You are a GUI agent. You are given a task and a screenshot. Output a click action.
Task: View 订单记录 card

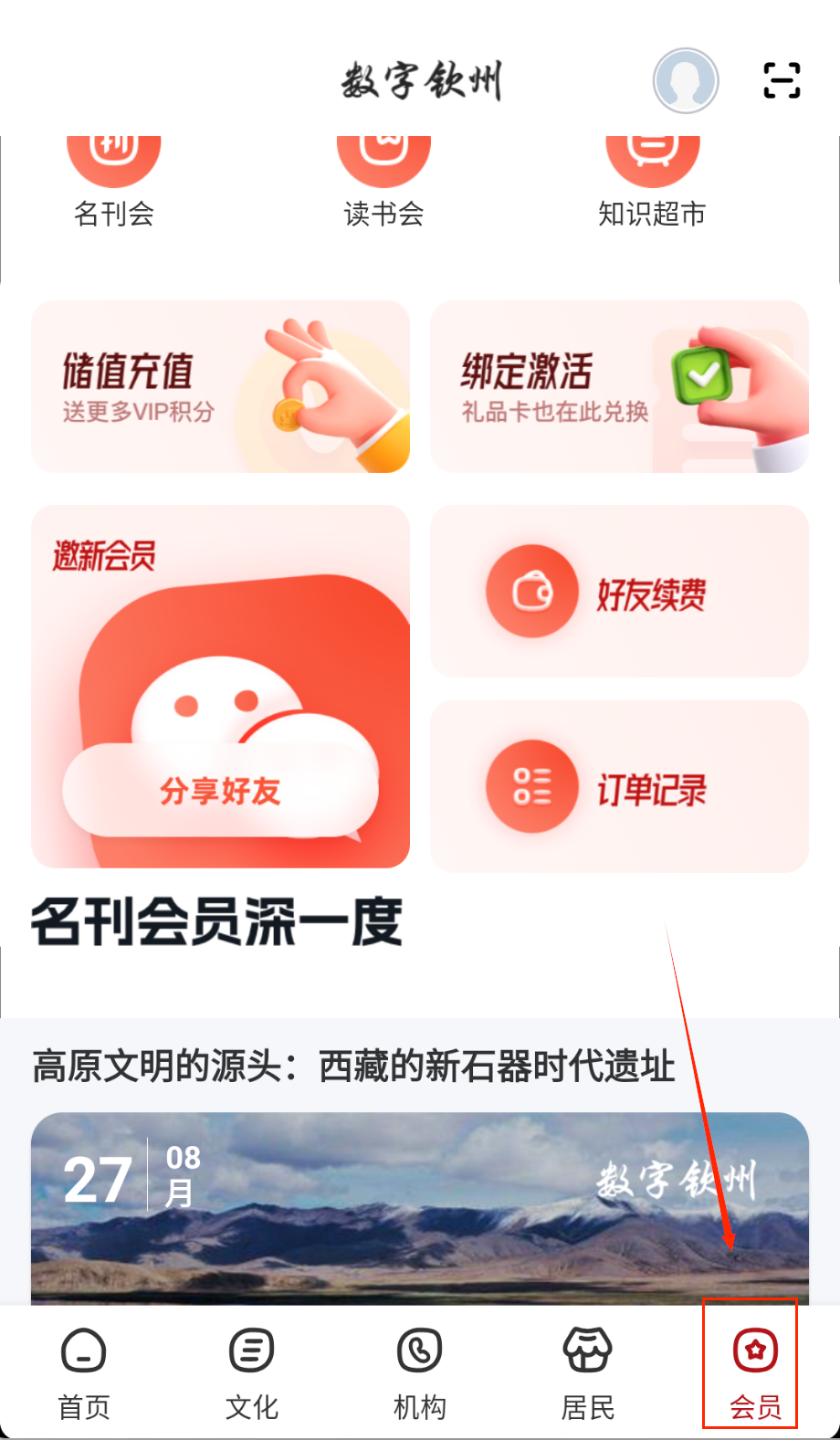click(x=619, y=787)
